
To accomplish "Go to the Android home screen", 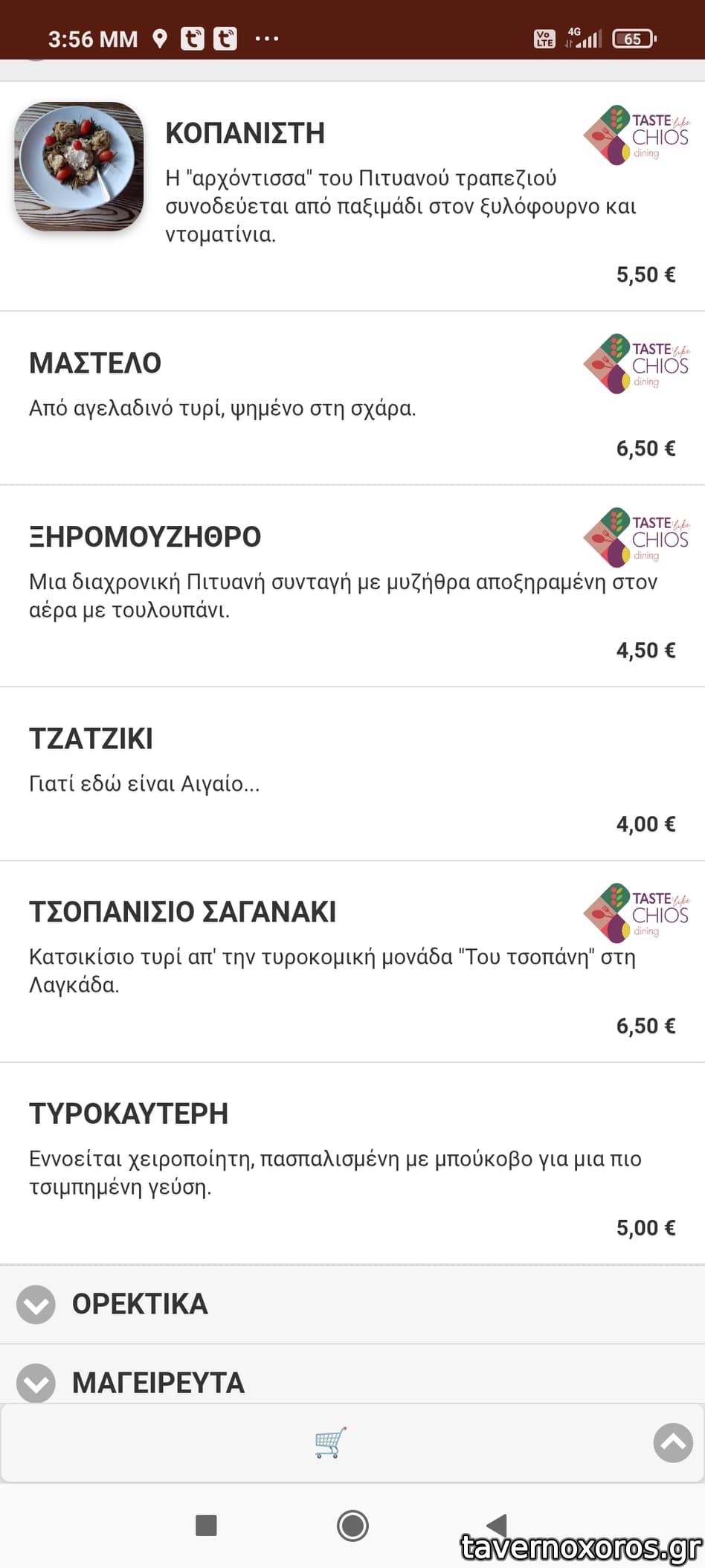I will [352, 1526].
